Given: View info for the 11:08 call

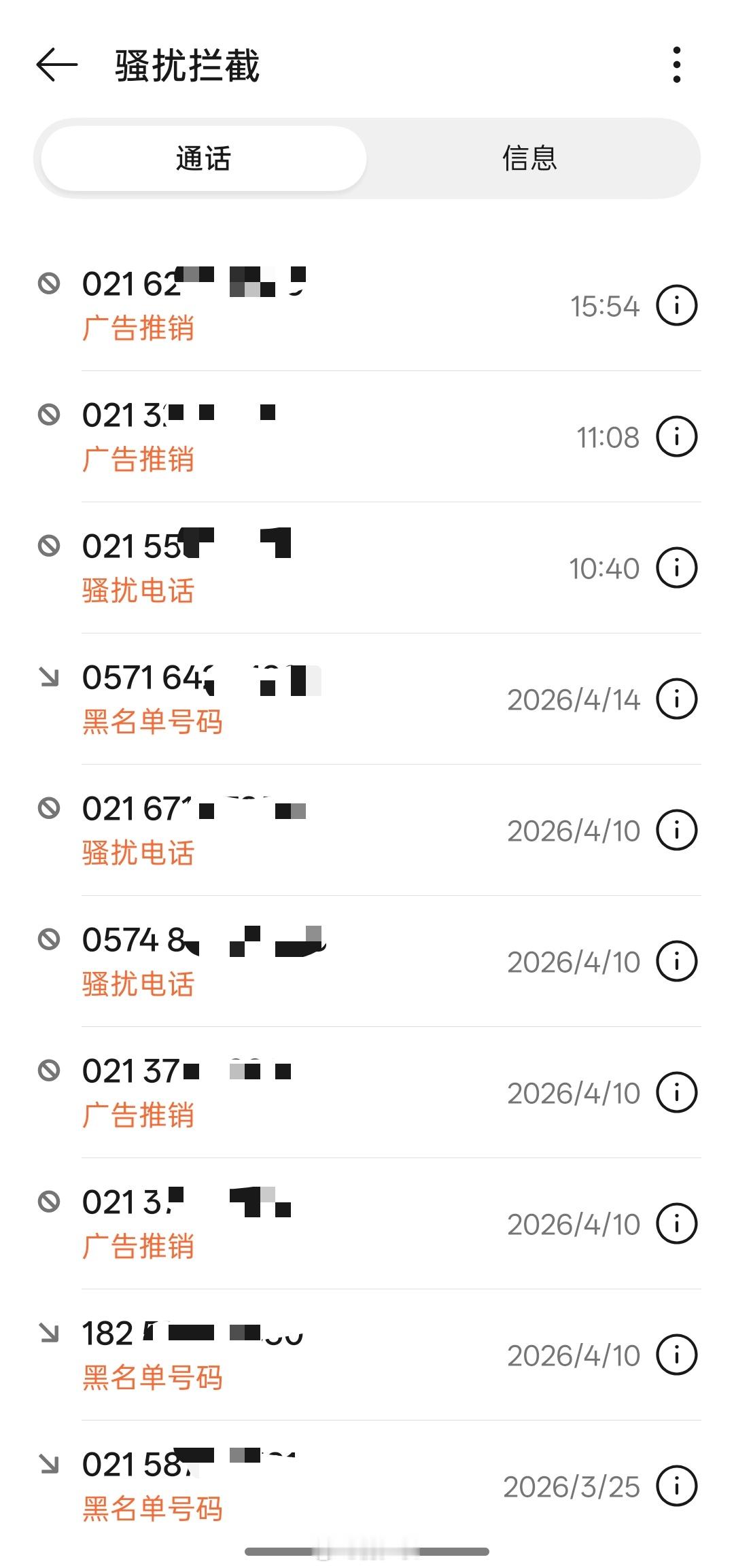Looking at the screenshot, I should [x=676, y=437].
